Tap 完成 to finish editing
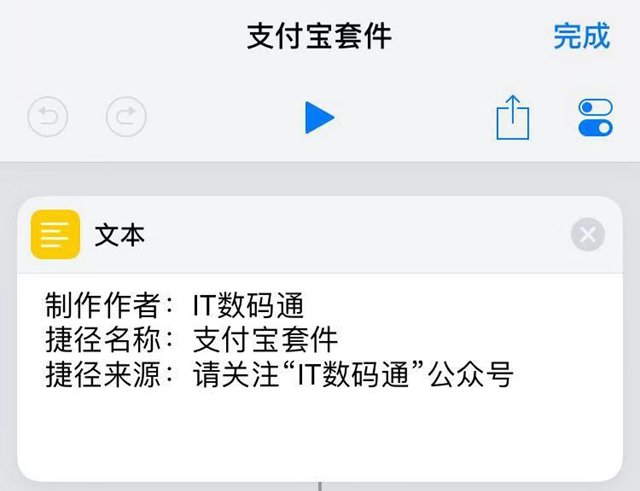This screenshot has height=491, width=640. (581, 36)
